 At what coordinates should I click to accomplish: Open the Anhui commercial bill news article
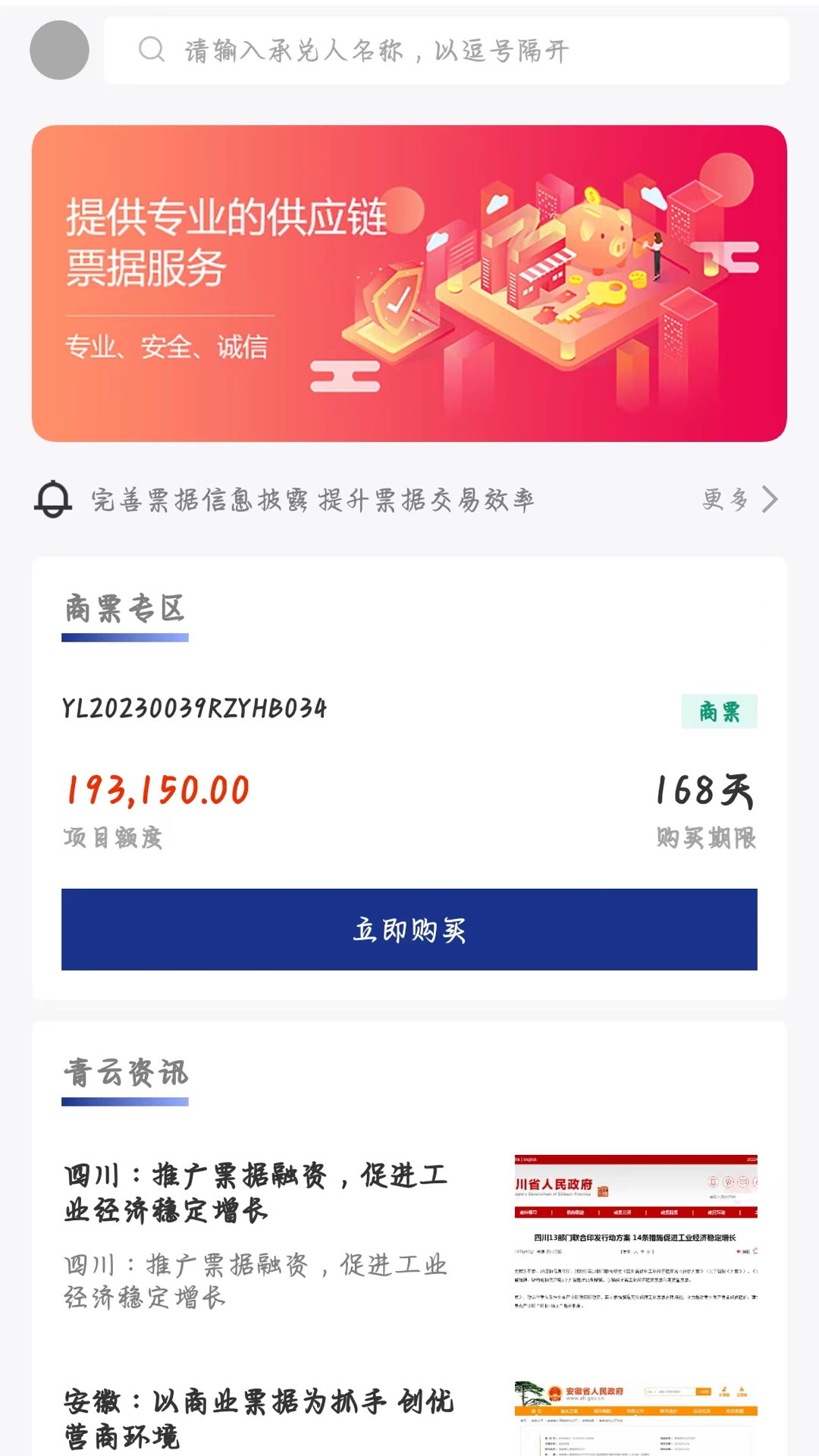pos(258,1417)
